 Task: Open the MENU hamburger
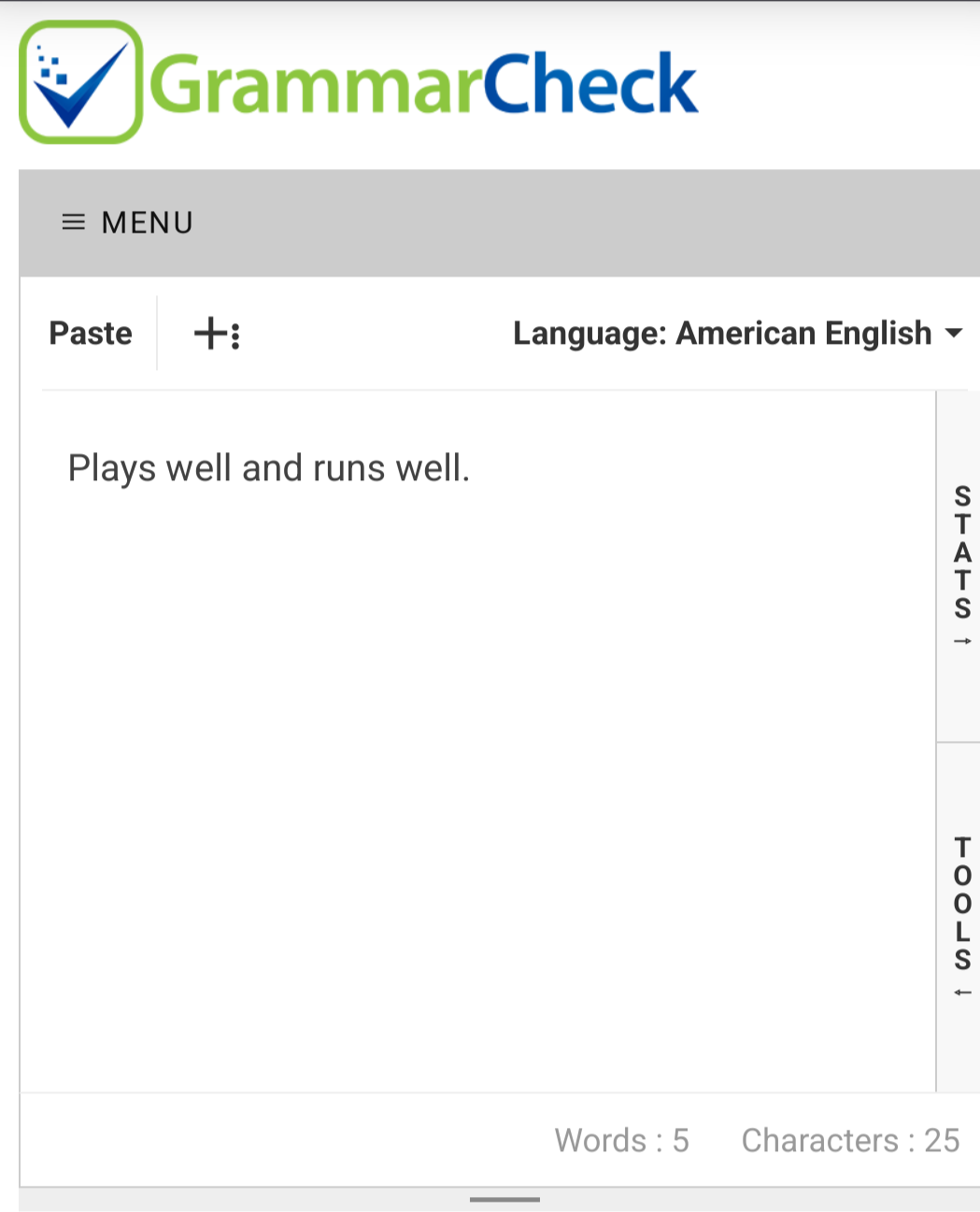(x=126, y=222)
